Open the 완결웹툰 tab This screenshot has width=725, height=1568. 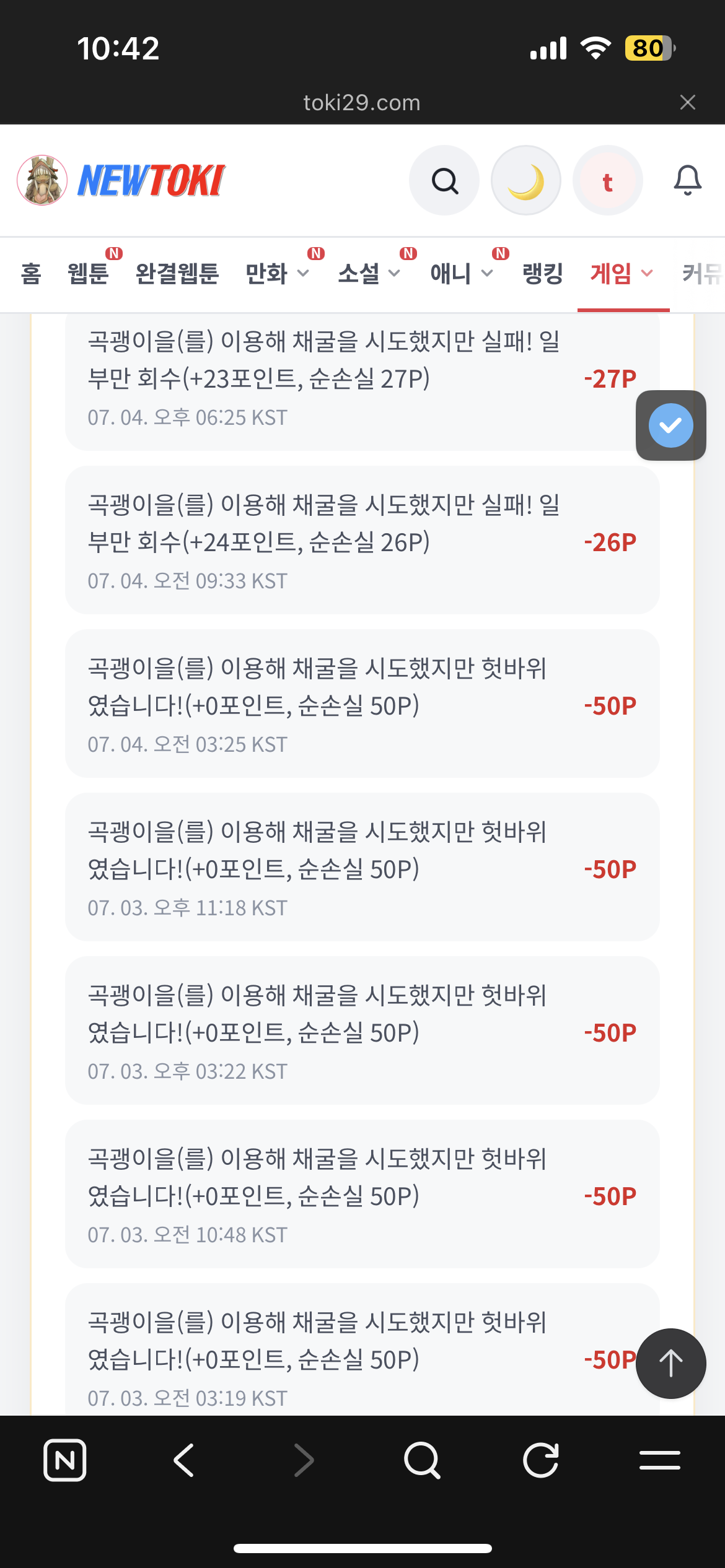177,273
